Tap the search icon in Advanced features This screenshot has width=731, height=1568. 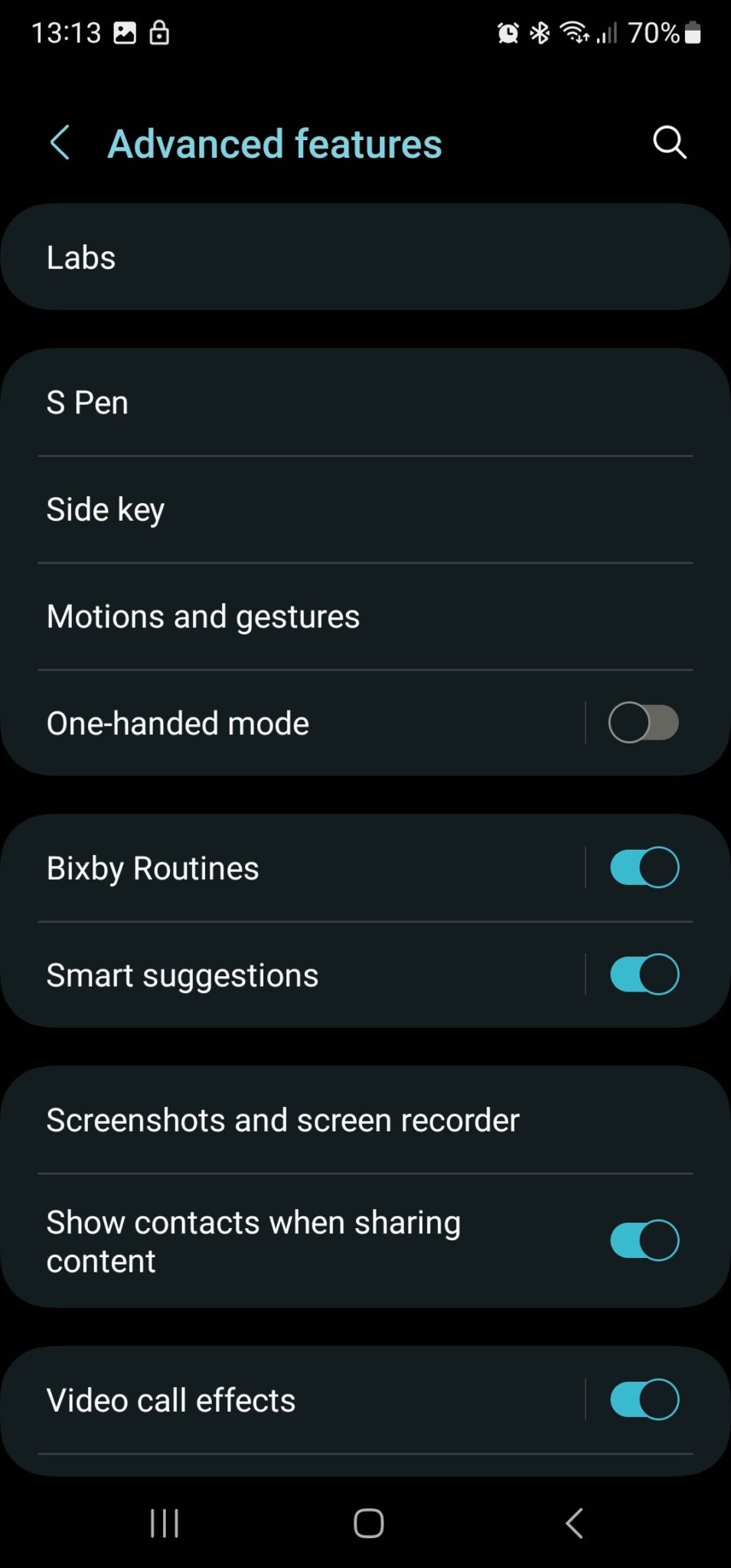pos(669,142)
